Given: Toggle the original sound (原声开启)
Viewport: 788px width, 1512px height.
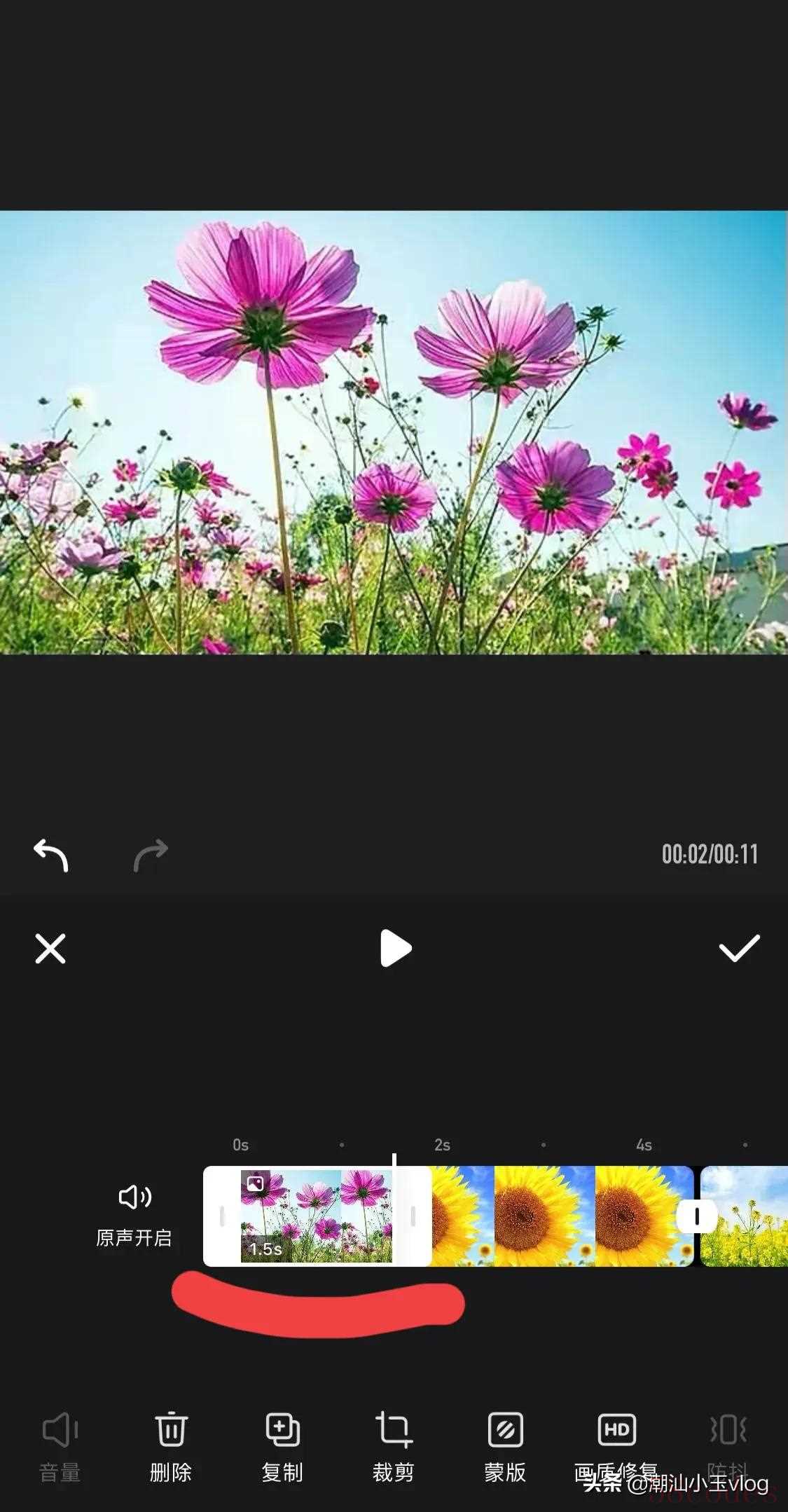Looking at the screenshot, I should click(x=134, y=1215).
